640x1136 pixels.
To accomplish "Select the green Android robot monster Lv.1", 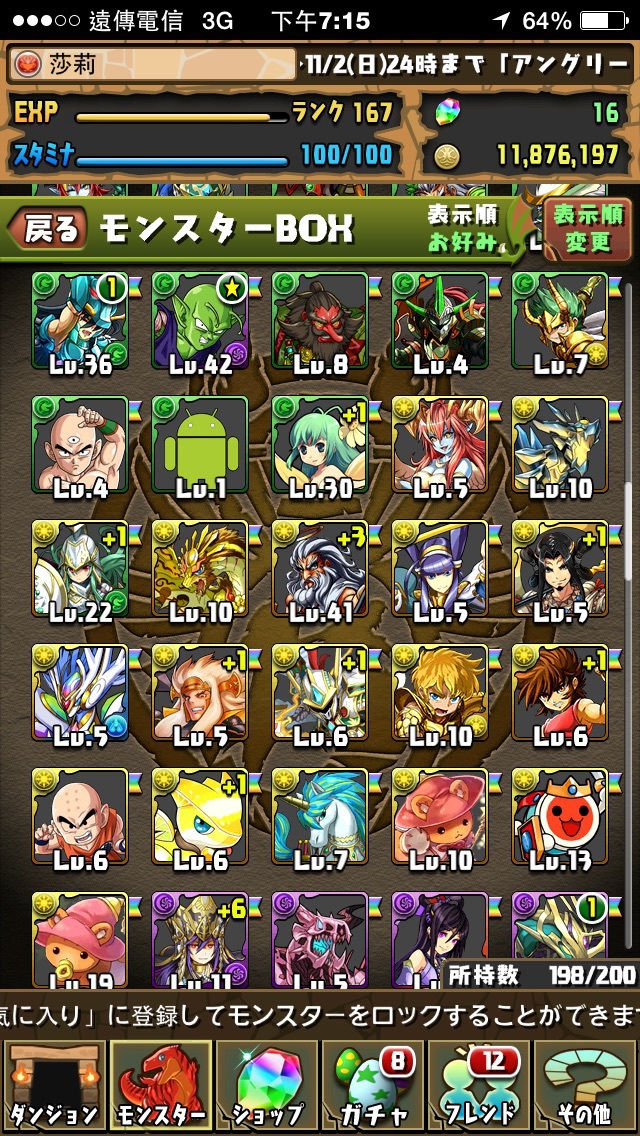I will (x=200, y=445).
